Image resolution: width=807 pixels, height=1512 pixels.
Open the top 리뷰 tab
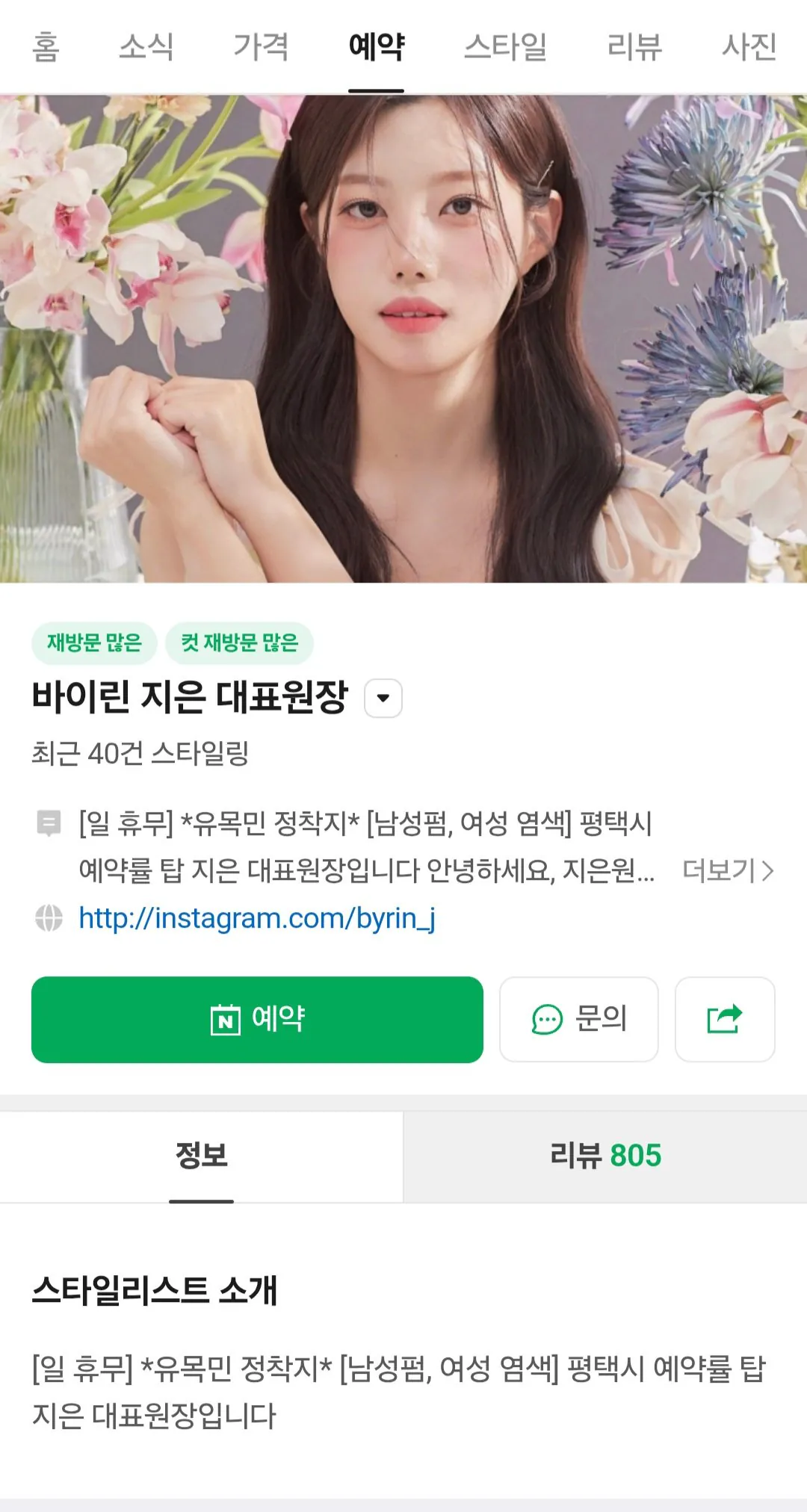pyautogui.click(x=634, y=46)
